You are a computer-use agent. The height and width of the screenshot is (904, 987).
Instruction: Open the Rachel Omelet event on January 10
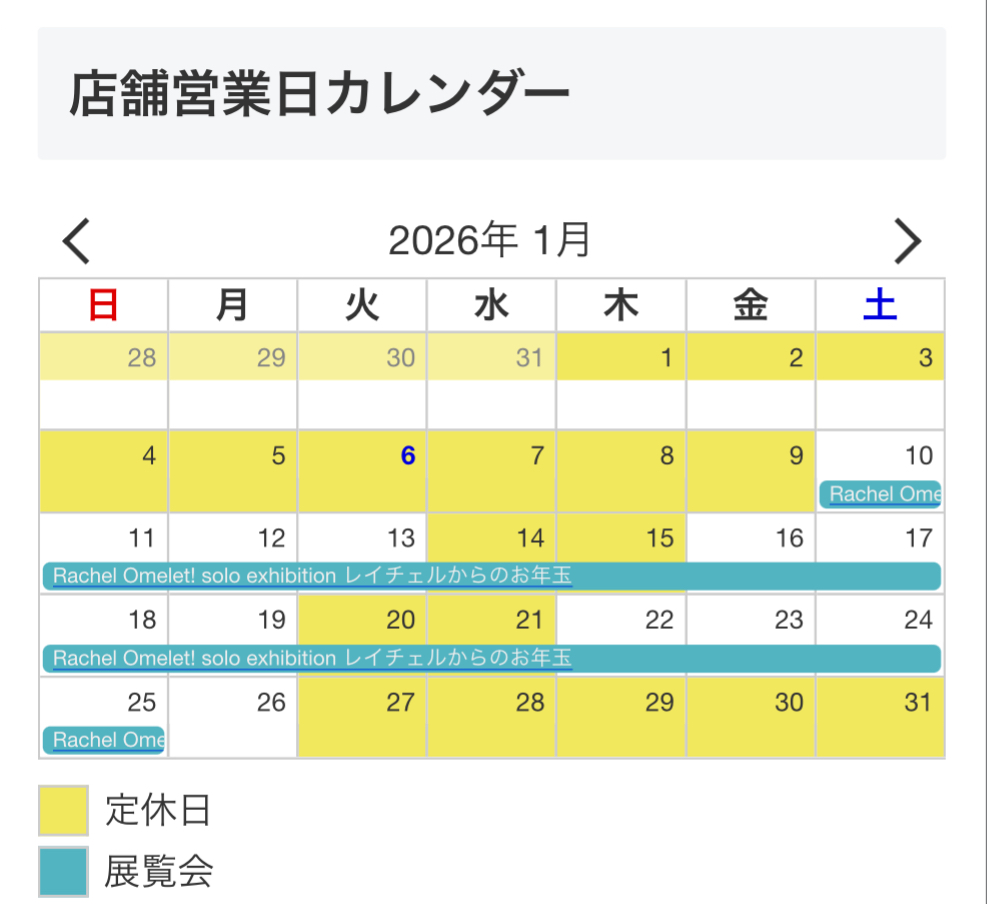pyautogui.click(x=880, y=494)
